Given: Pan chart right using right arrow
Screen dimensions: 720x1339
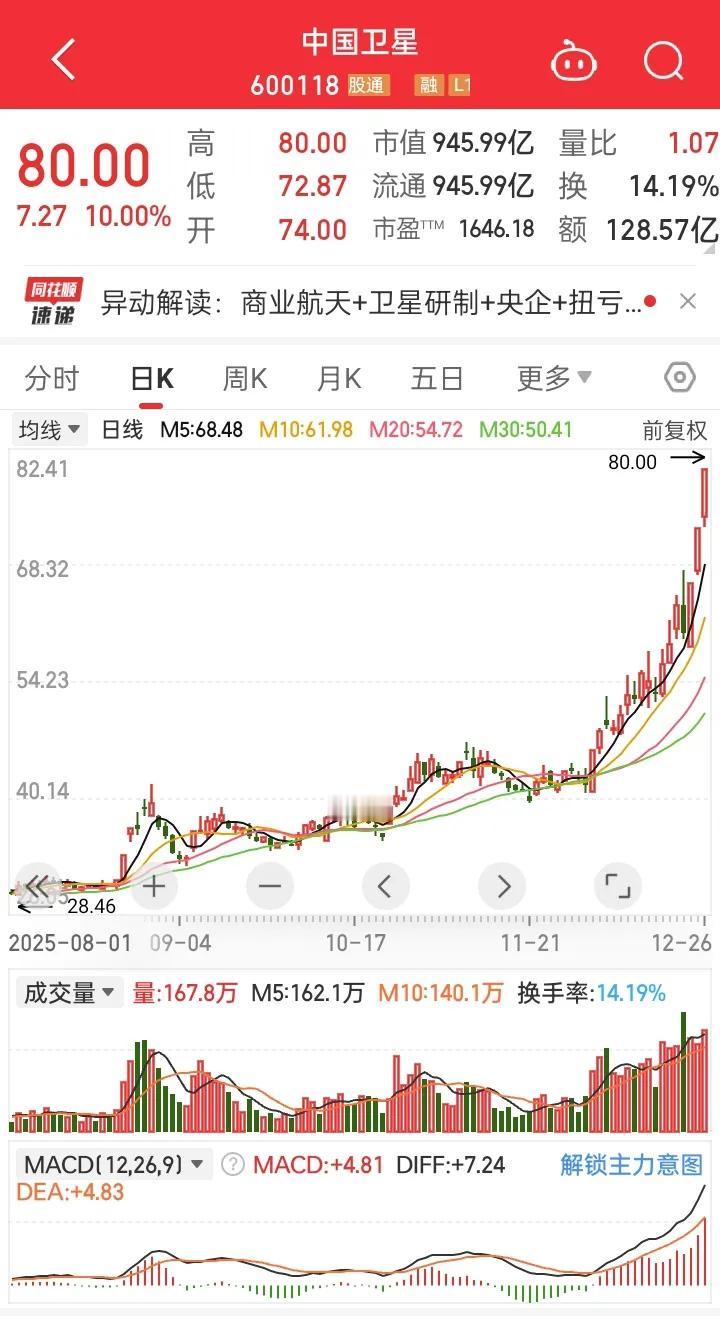Looking at the screenshot, I should (x=502, y=886).
